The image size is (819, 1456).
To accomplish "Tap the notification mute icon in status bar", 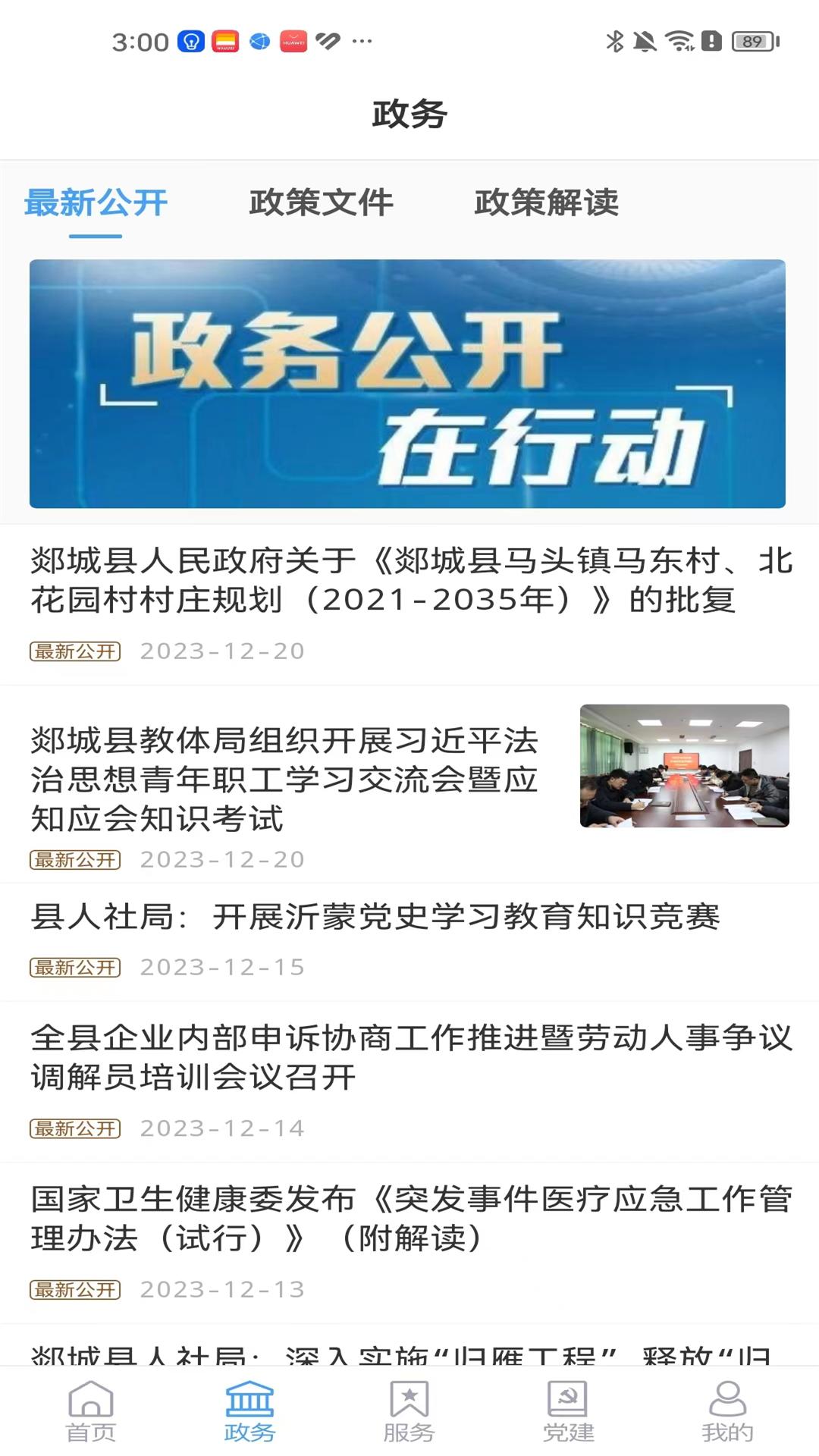I will pos(645,43).
